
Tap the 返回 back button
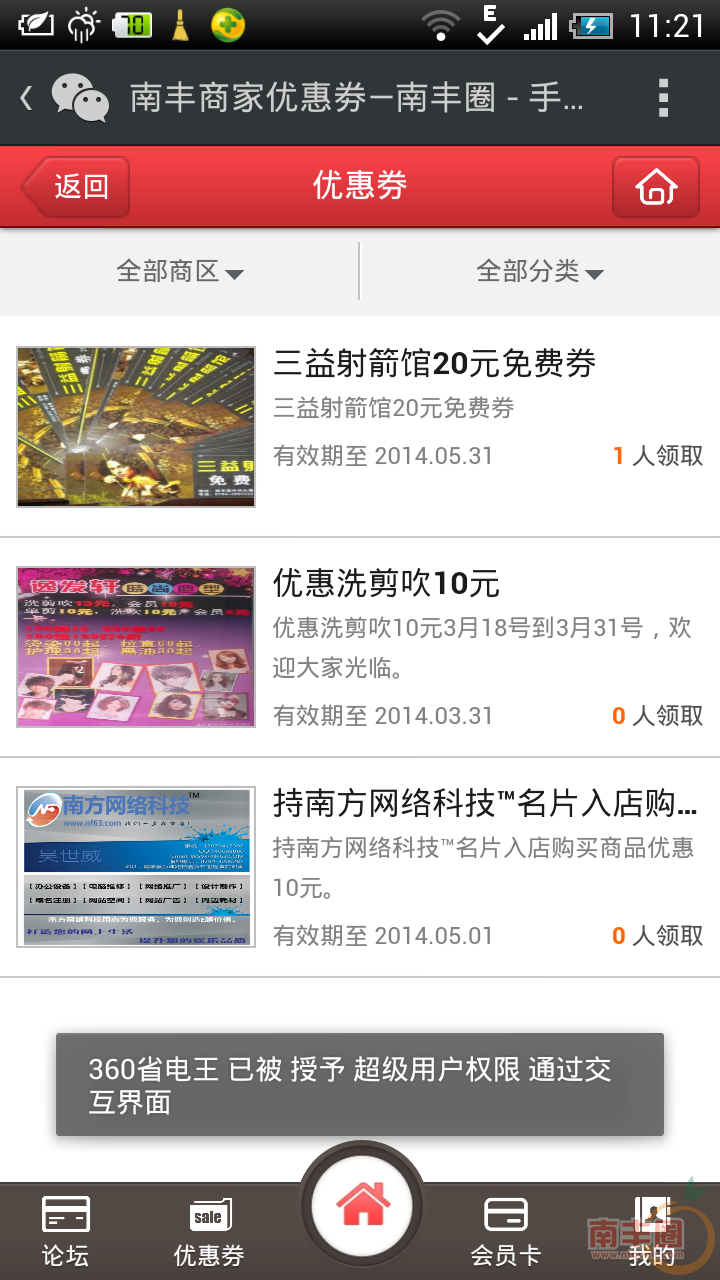(71, 186)
